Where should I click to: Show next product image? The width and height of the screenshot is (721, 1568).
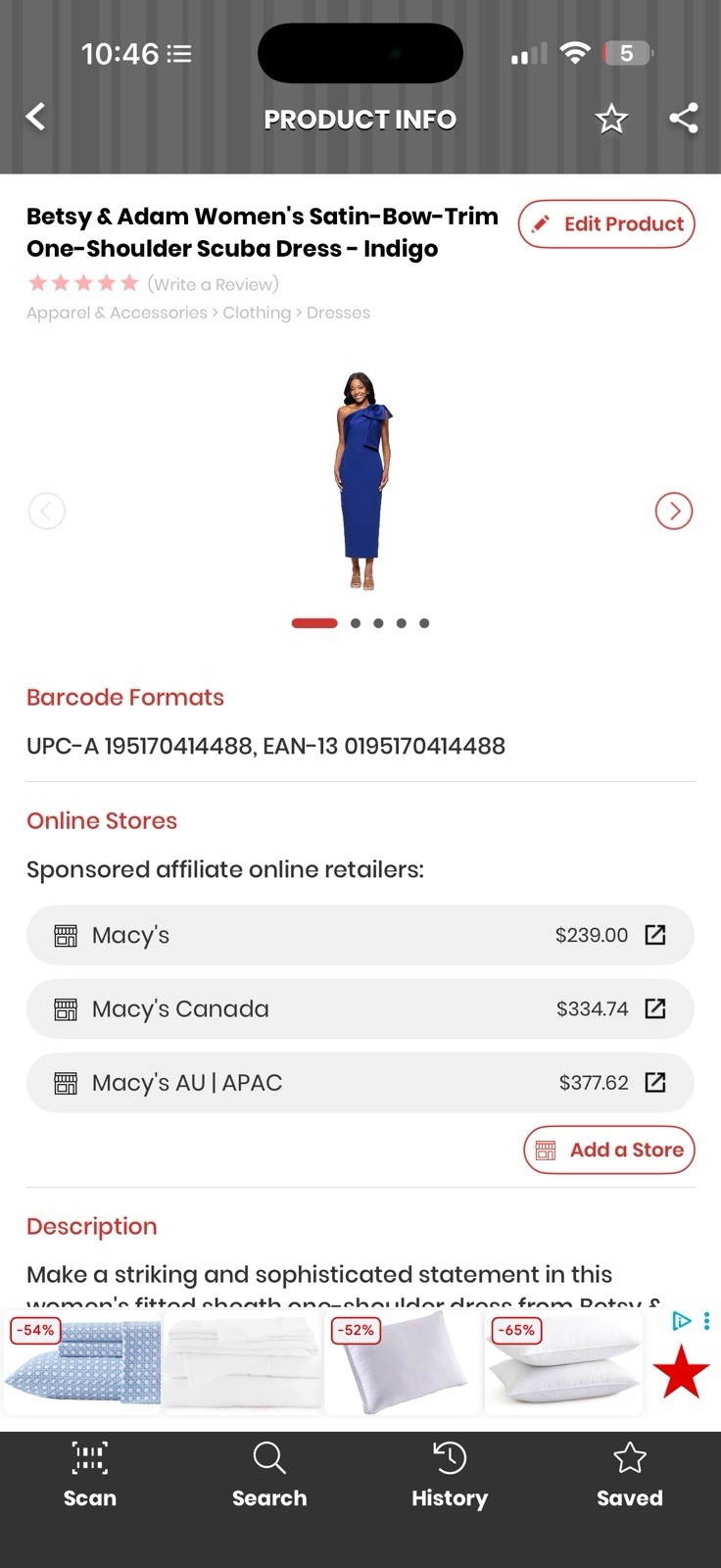point(674,511)
